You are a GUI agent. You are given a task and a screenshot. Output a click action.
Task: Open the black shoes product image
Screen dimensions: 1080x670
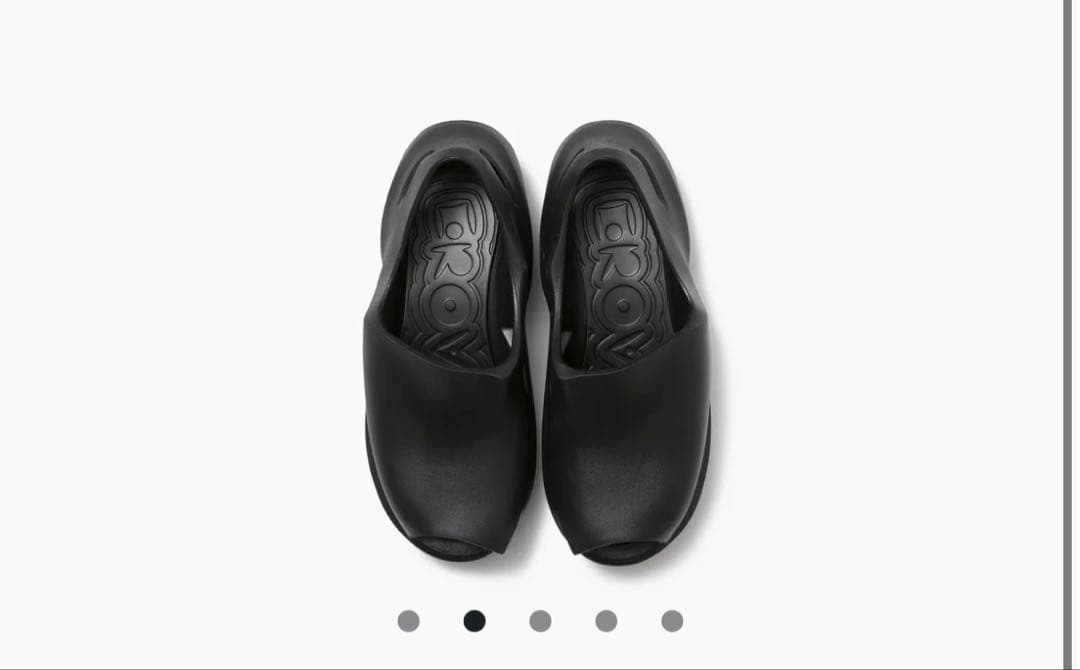click(537, 342)
